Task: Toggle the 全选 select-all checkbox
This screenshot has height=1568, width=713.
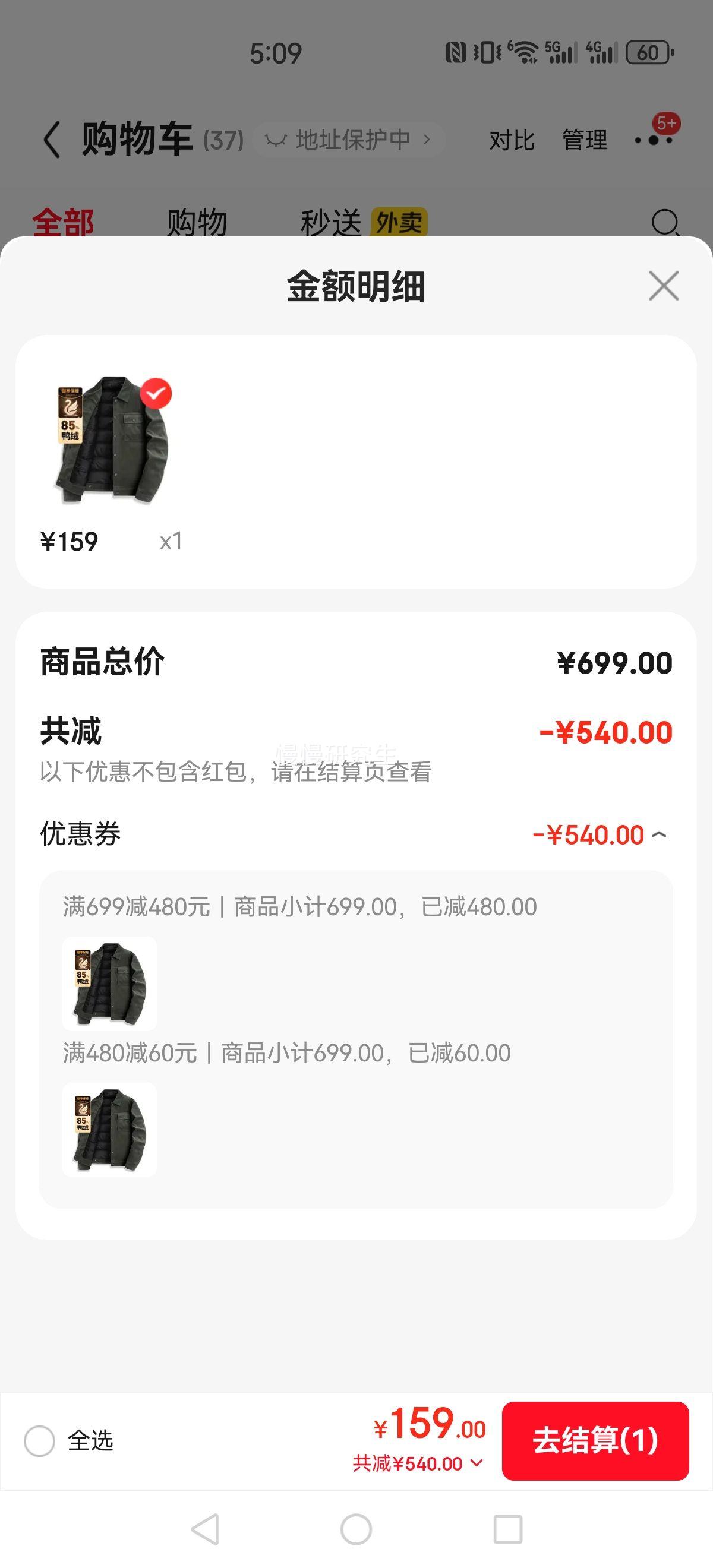Action: click(40, 1441)
